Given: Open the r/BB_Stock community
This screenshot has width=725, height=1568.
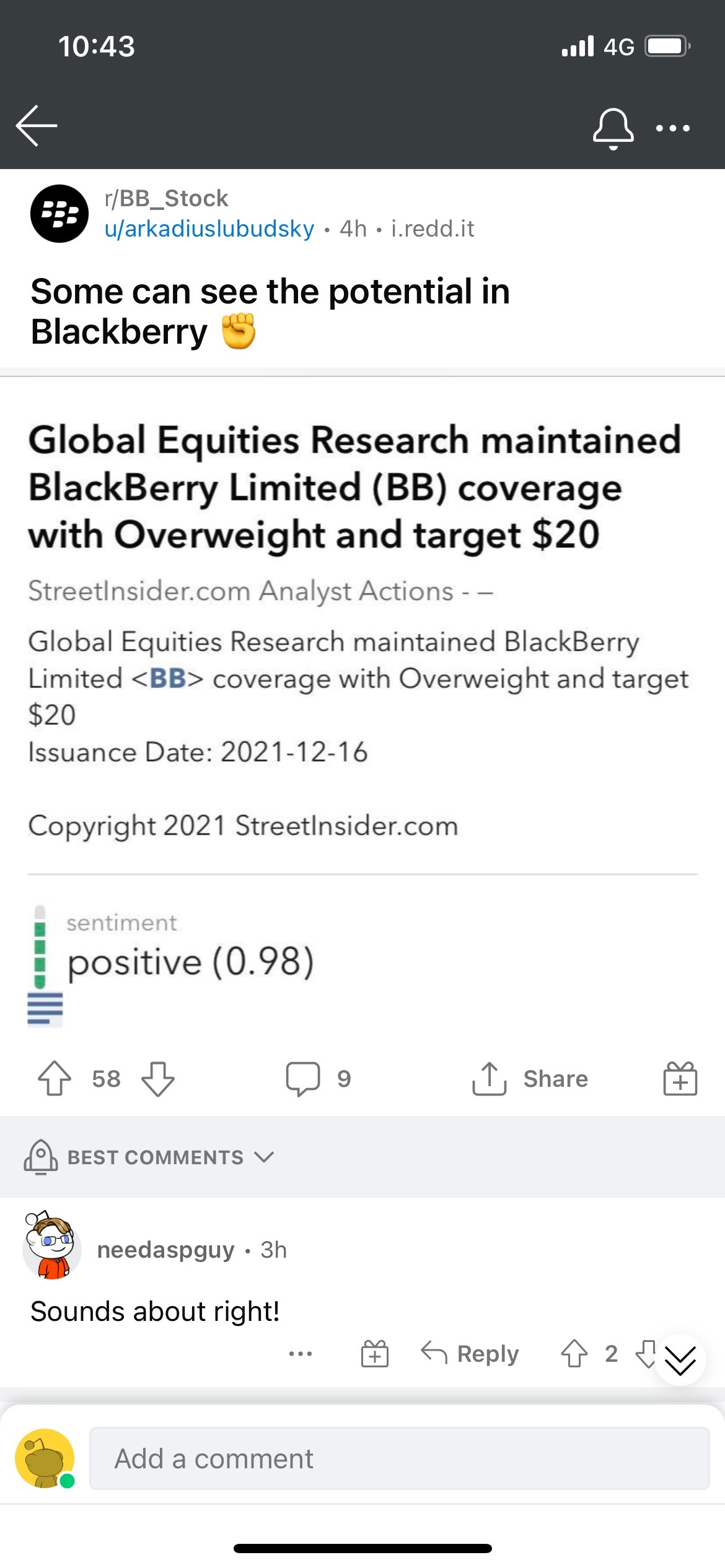Looking at the screenshot, I should 167,198.
